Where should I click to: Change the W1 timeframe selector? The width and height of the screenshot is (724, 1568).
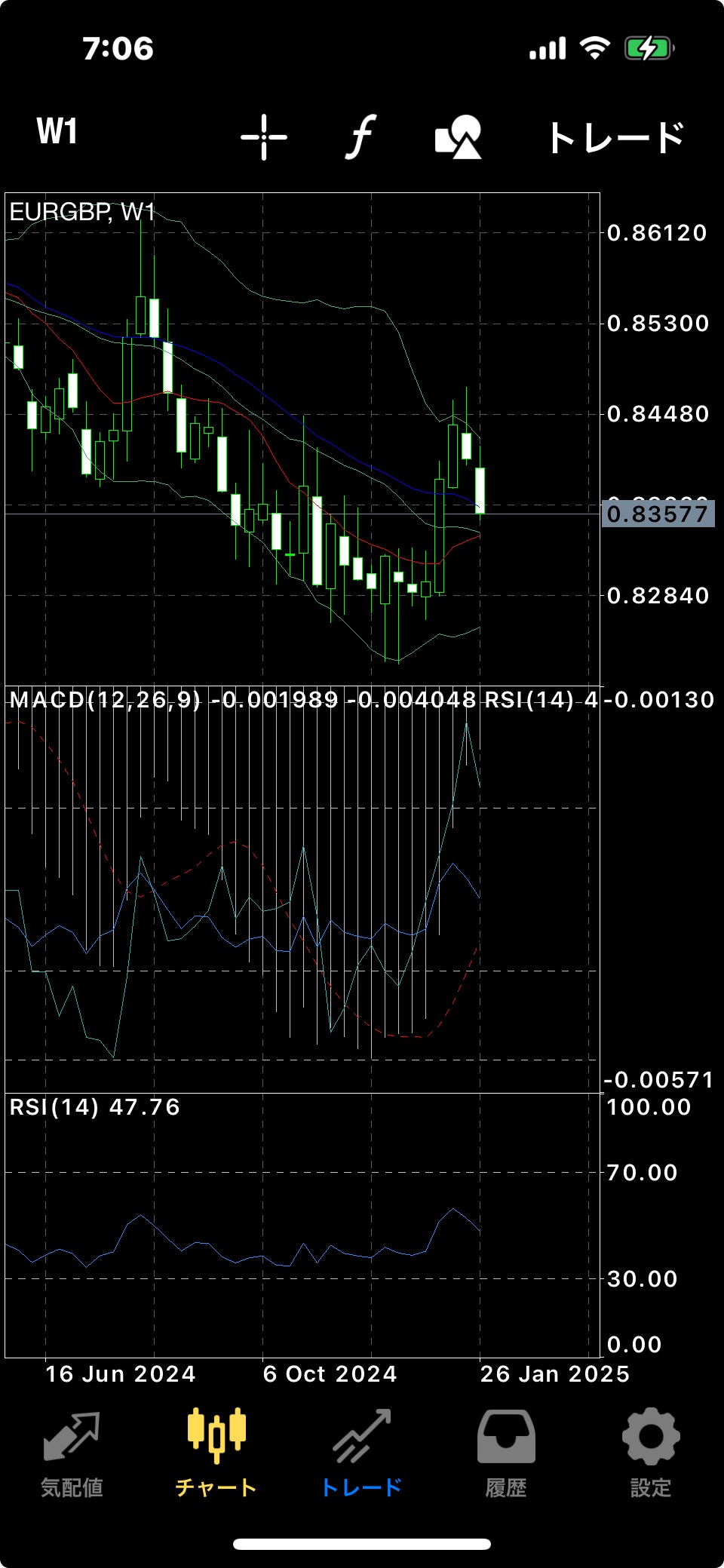57,131
